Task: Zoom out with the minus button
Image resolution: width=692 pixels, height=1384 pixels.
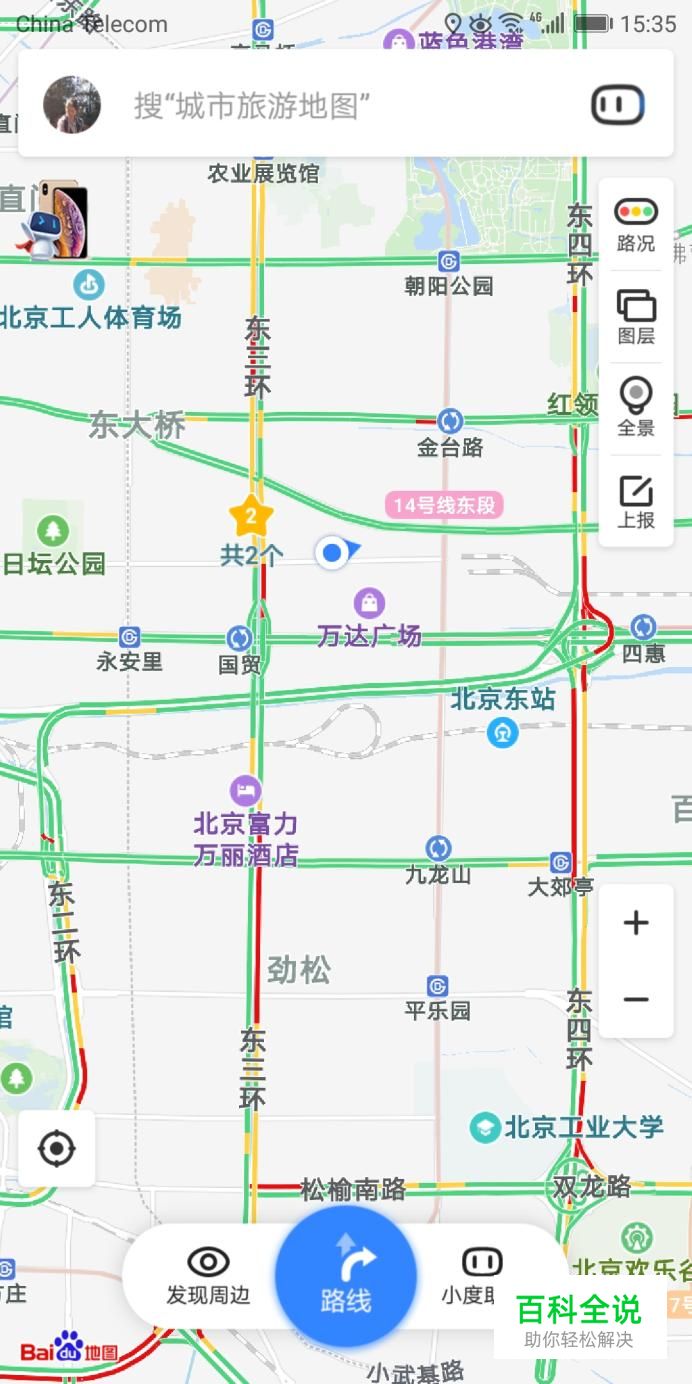Action: pos(636,999)
